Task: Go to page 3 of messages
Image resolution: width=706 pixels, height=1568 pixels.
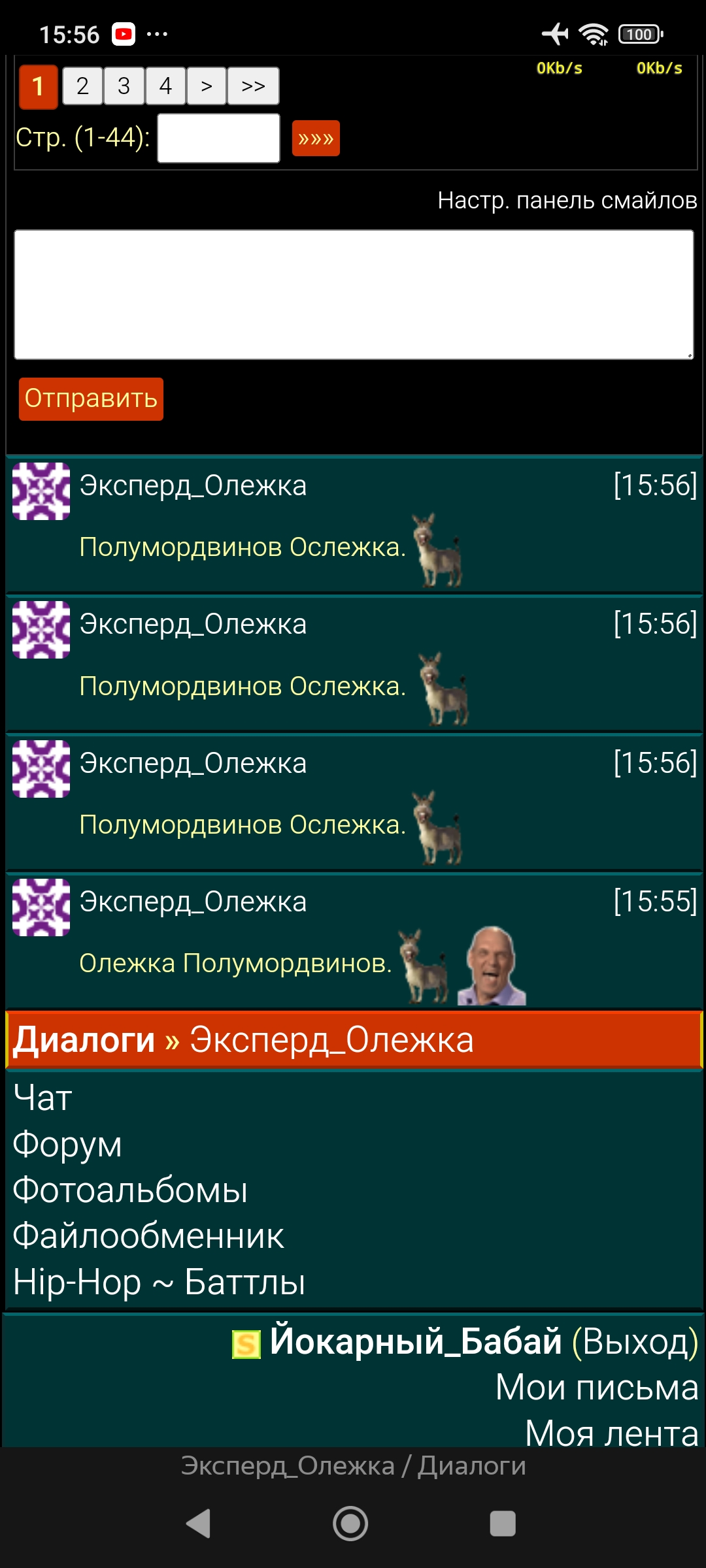Action: 124,86
